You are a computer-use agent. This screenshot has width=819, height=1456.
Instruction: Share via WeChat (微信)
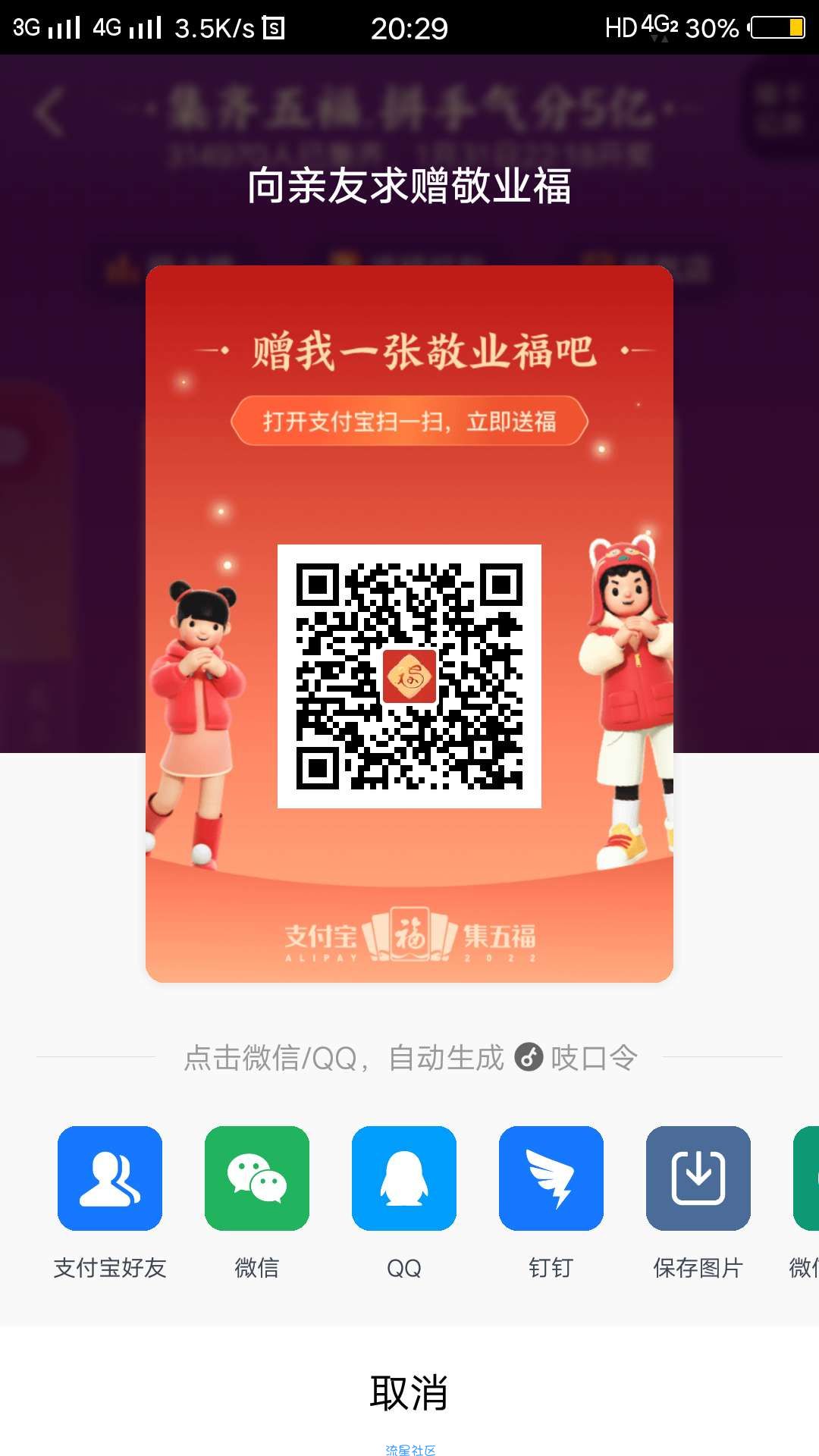(257, 1178)
